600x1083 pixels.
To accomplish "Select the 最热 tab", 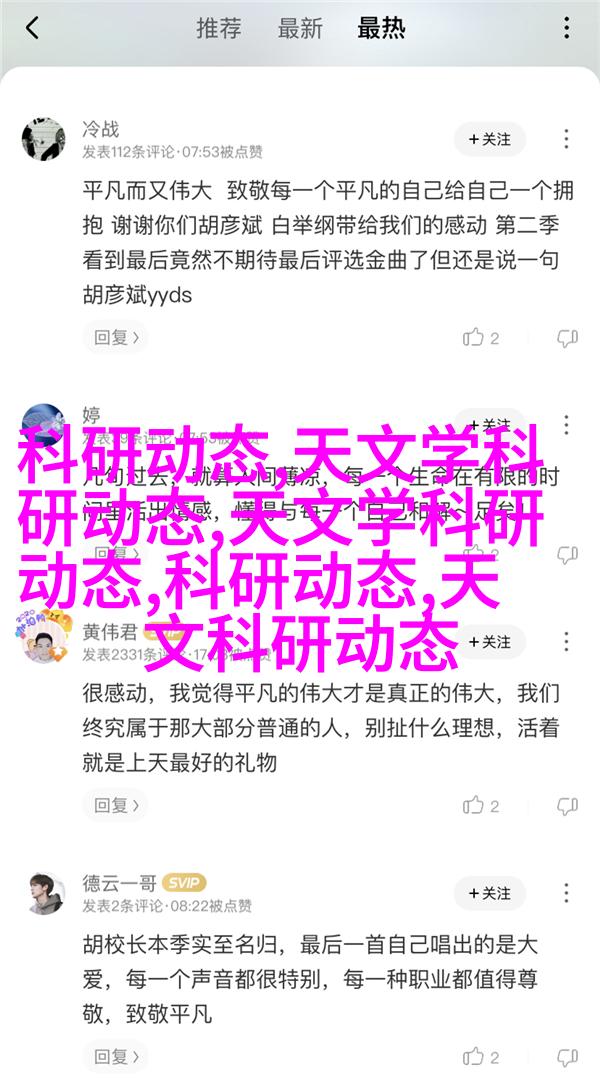I will coord(381,28).
